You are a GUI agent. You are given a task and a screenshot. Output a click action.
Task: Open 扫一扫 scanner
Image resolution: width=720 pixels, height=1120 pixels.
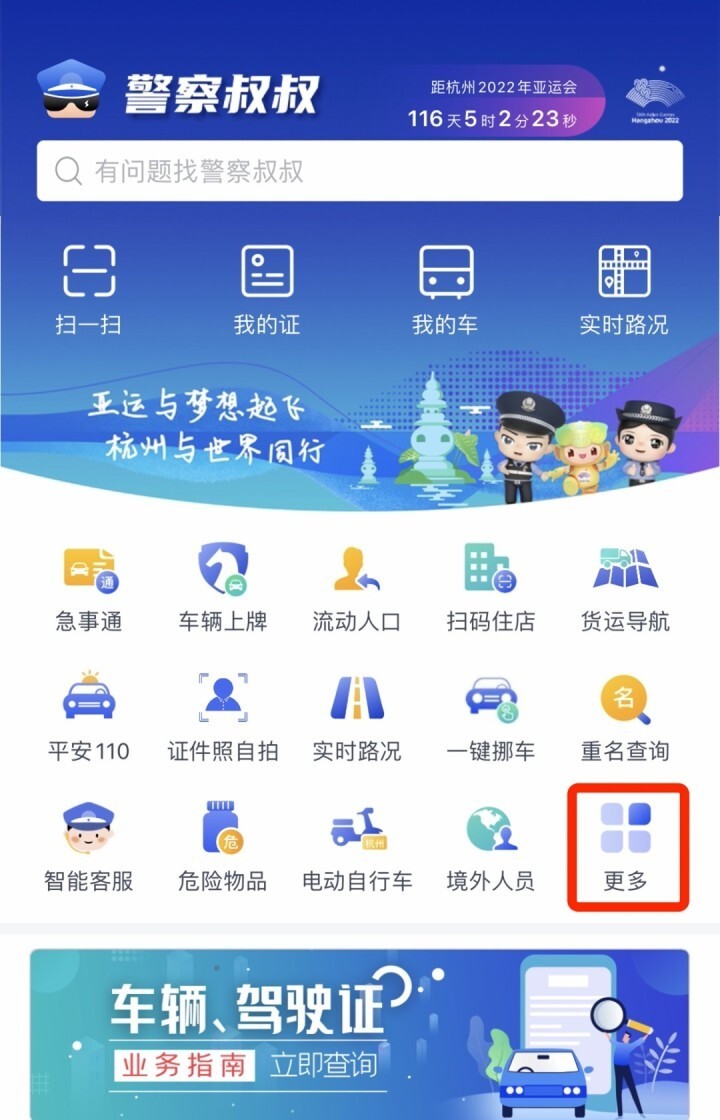coord(89,287)
